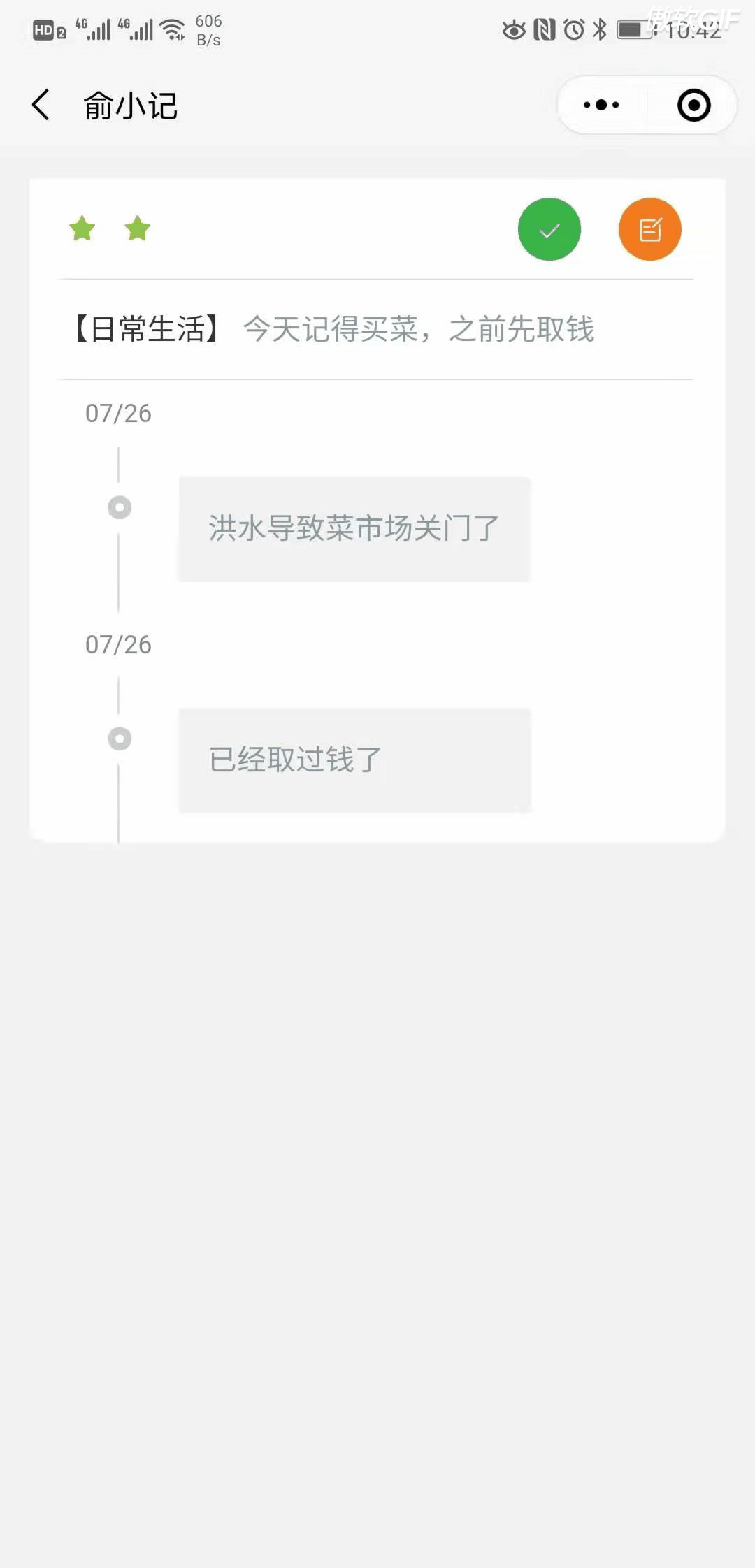Click the note title 今天记得买菜，之前先取钱
This screenshot has height=1568, width=755.
pyautogui.click(x=417, y=330)
